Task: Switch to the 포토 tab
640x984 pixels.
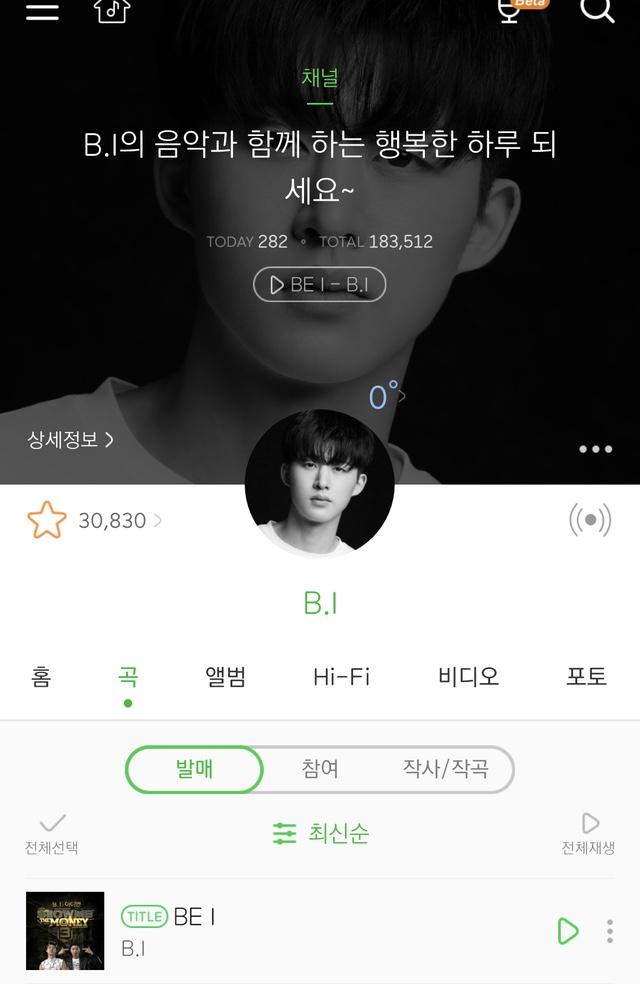Action: click(586, 677)
